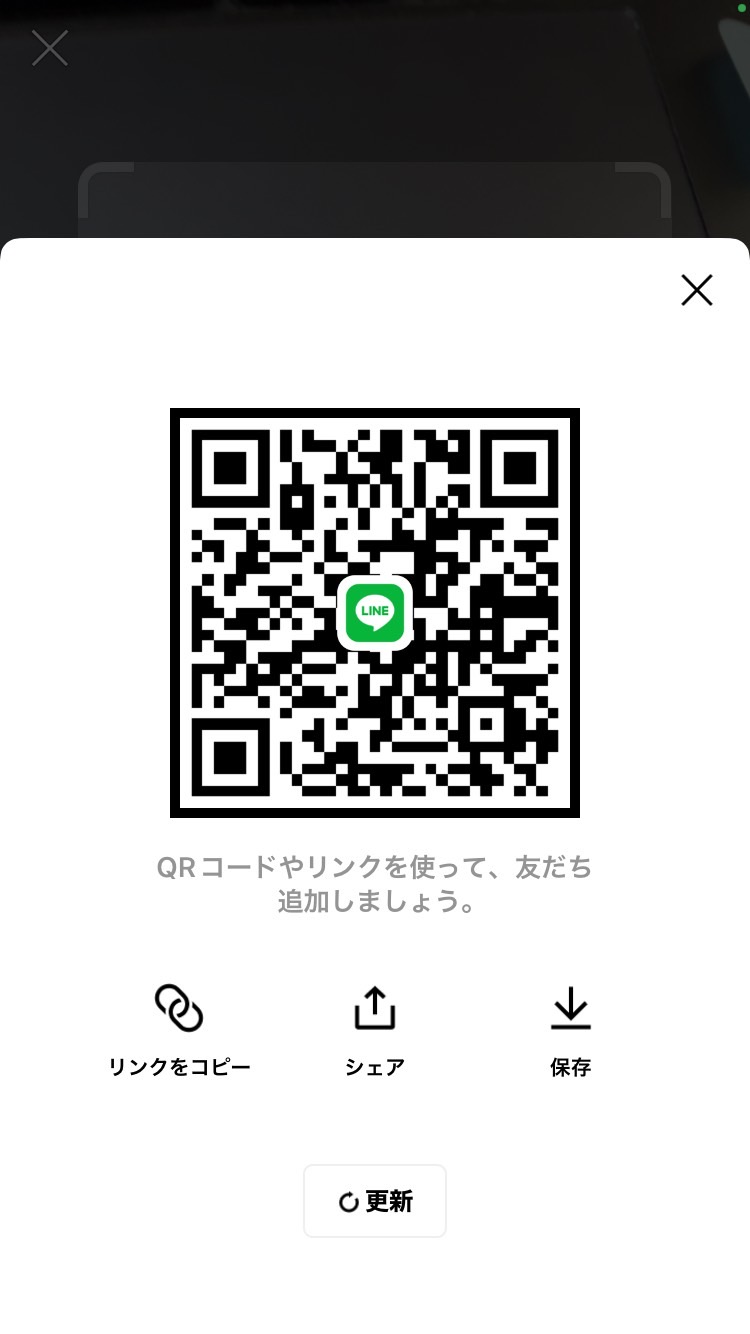Close the QR code sheet
Screen dimensions: 750x1334
point(697,290)
